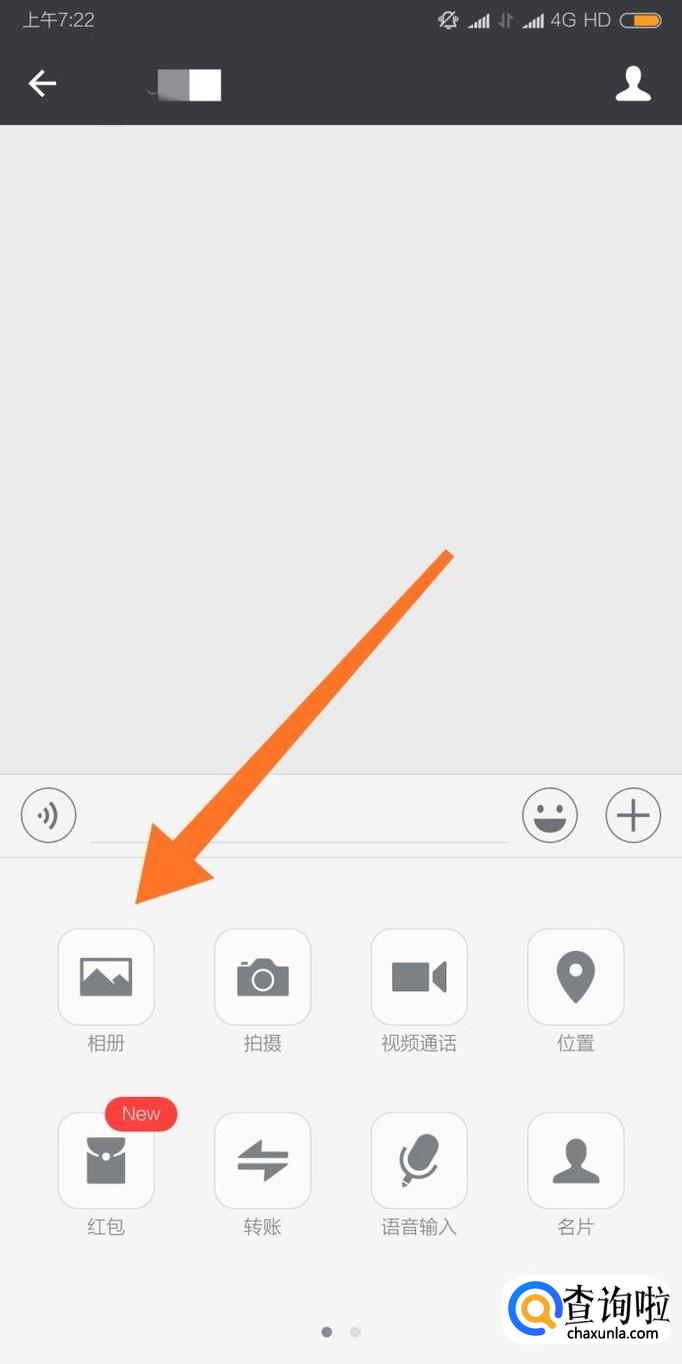Go back with the arrow icon

pyautogui.click(x=43, y=84)
